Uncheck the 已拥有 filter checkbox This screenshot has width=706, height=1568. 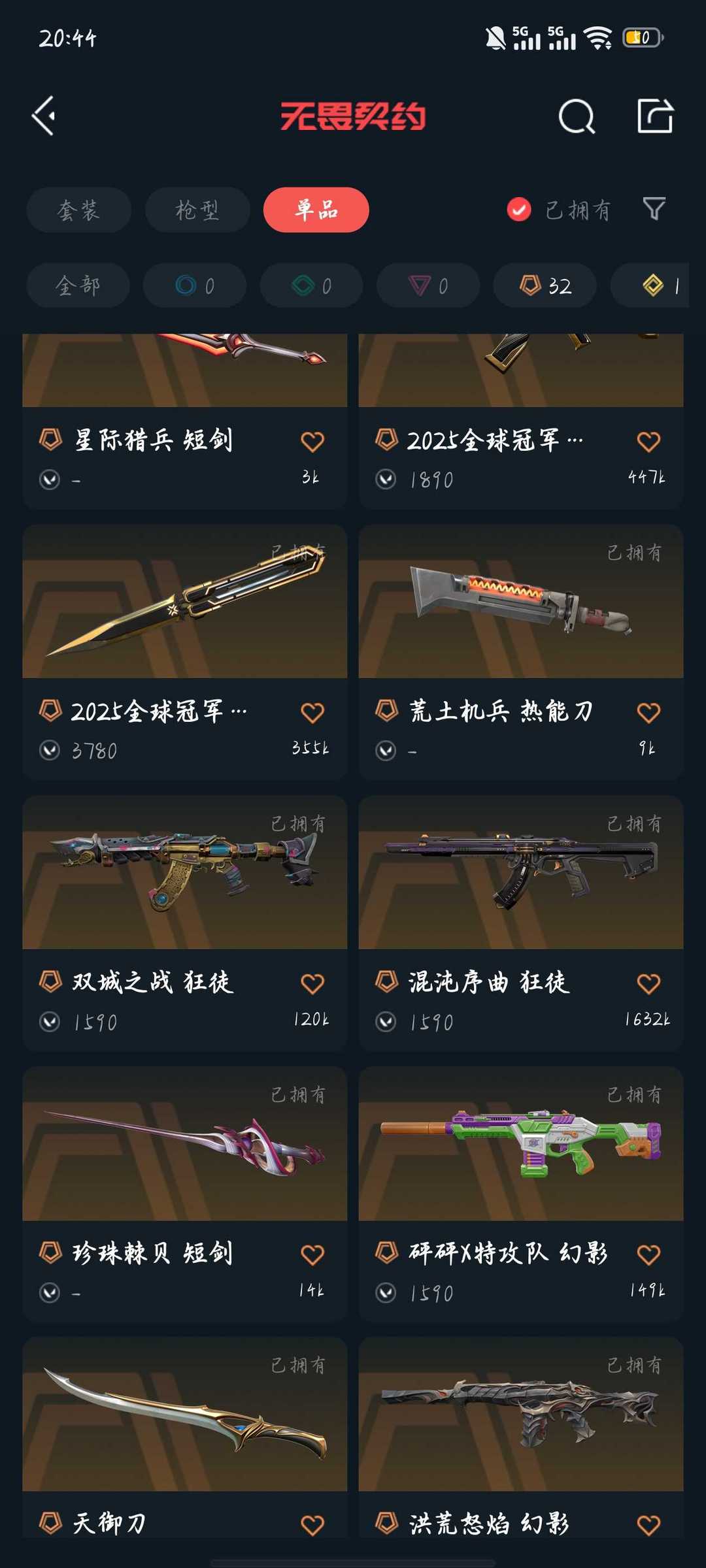[x=519, y=210]
